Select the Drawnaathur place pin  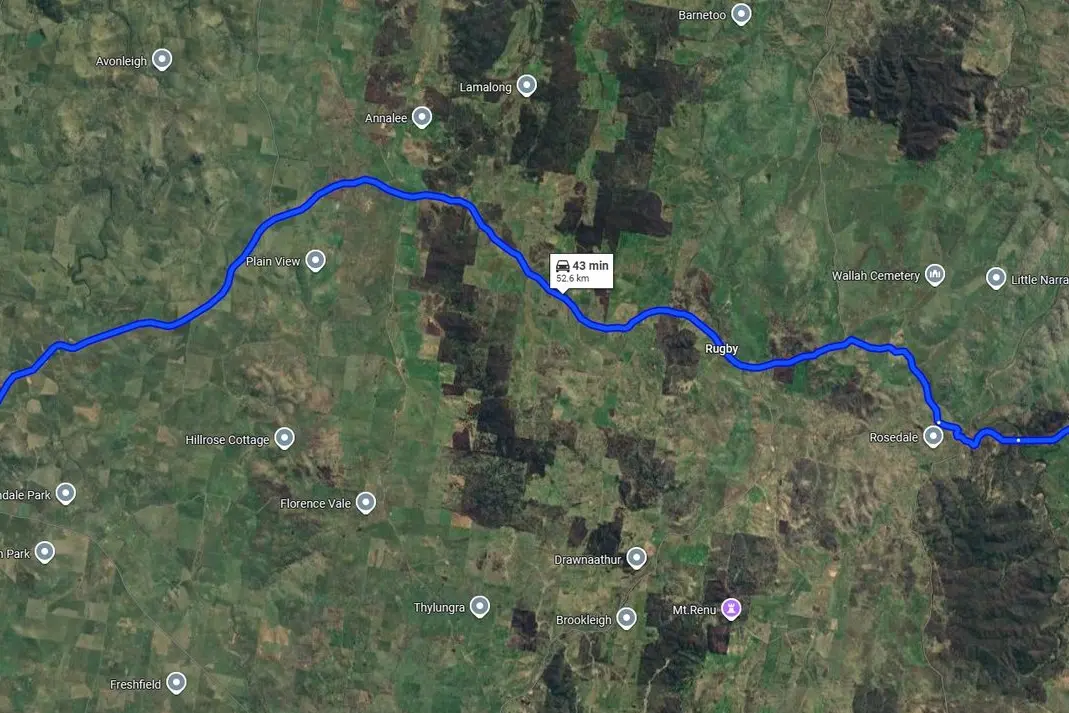637,558
